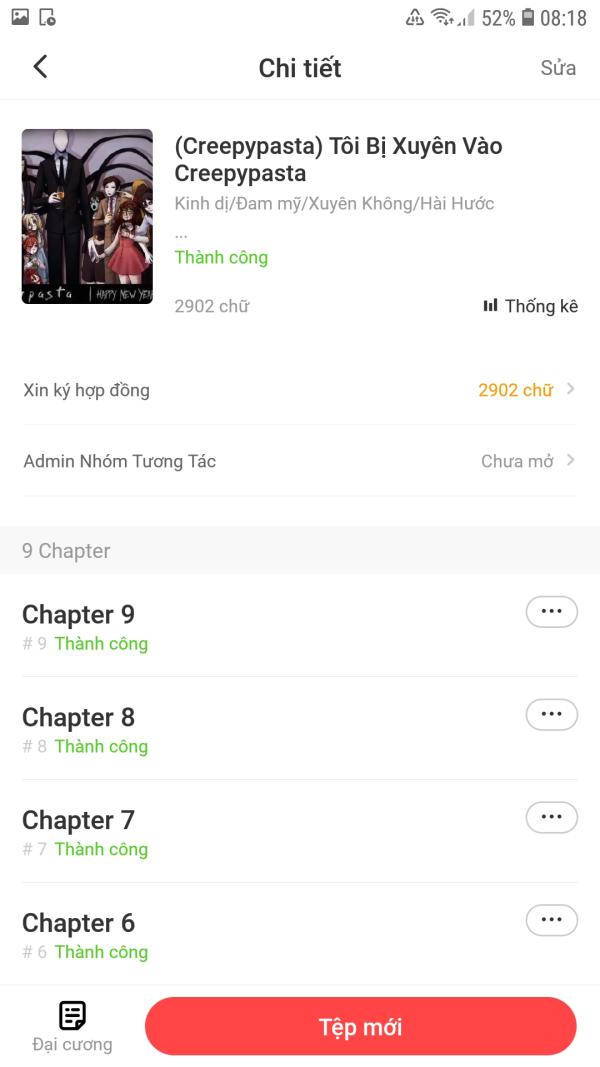Screen dimensions: 600x1067
Task: Open the Xin ký hợp đồng row
Action: coord(300,390)
